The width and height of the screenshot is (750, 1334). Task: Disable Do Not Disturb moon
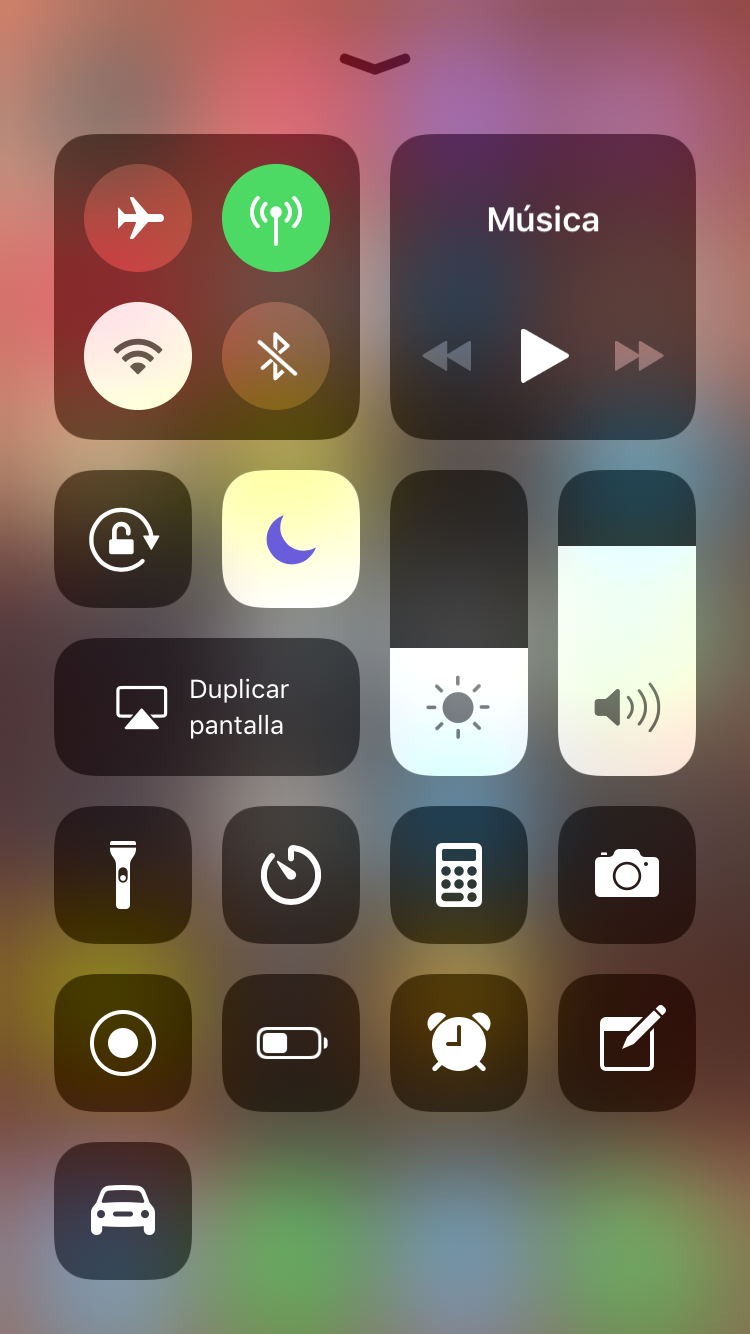coord(291,539)
